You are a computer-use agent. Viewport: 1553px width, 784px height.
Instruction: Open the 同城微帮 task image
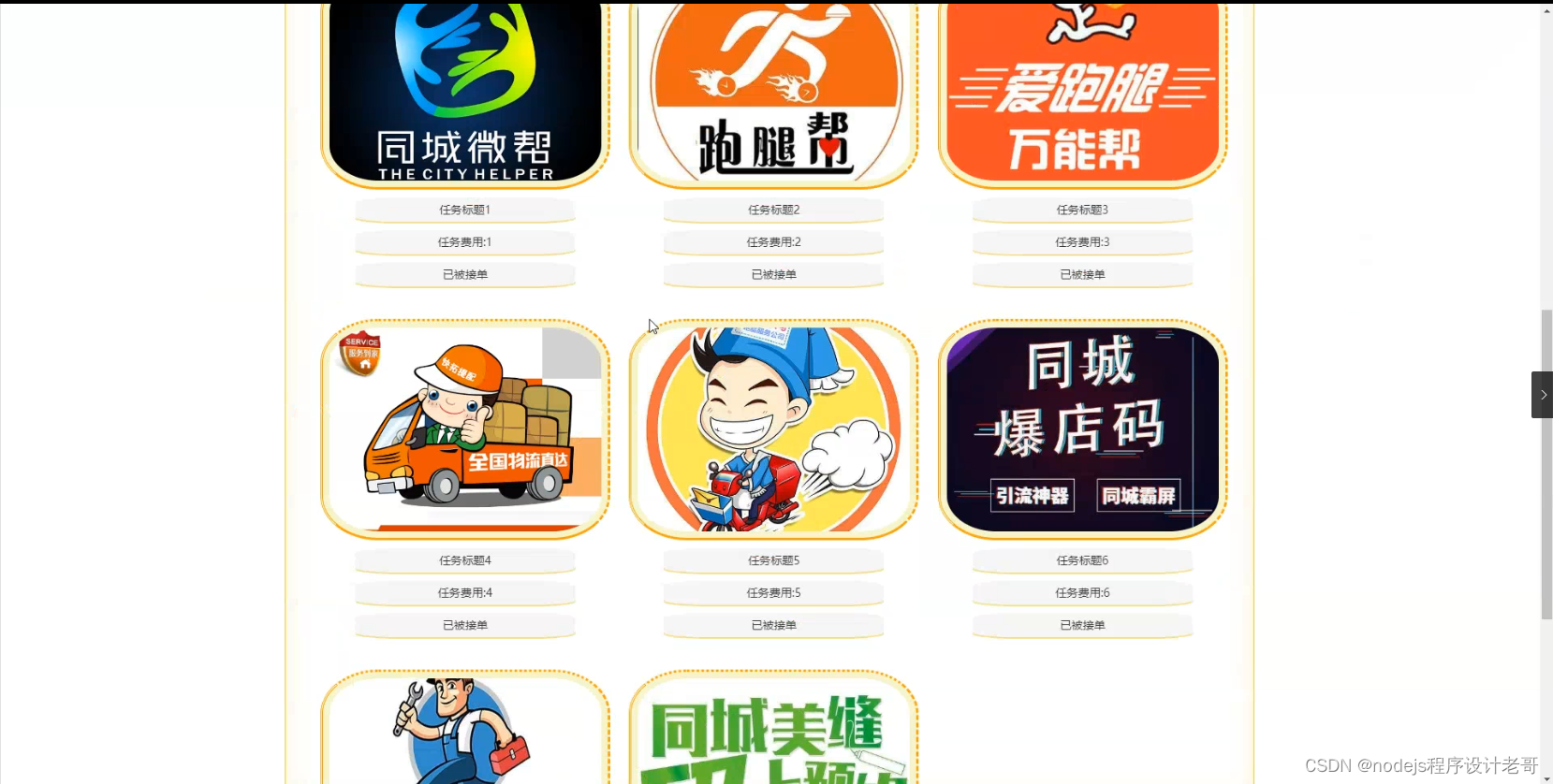pos(465,93)
